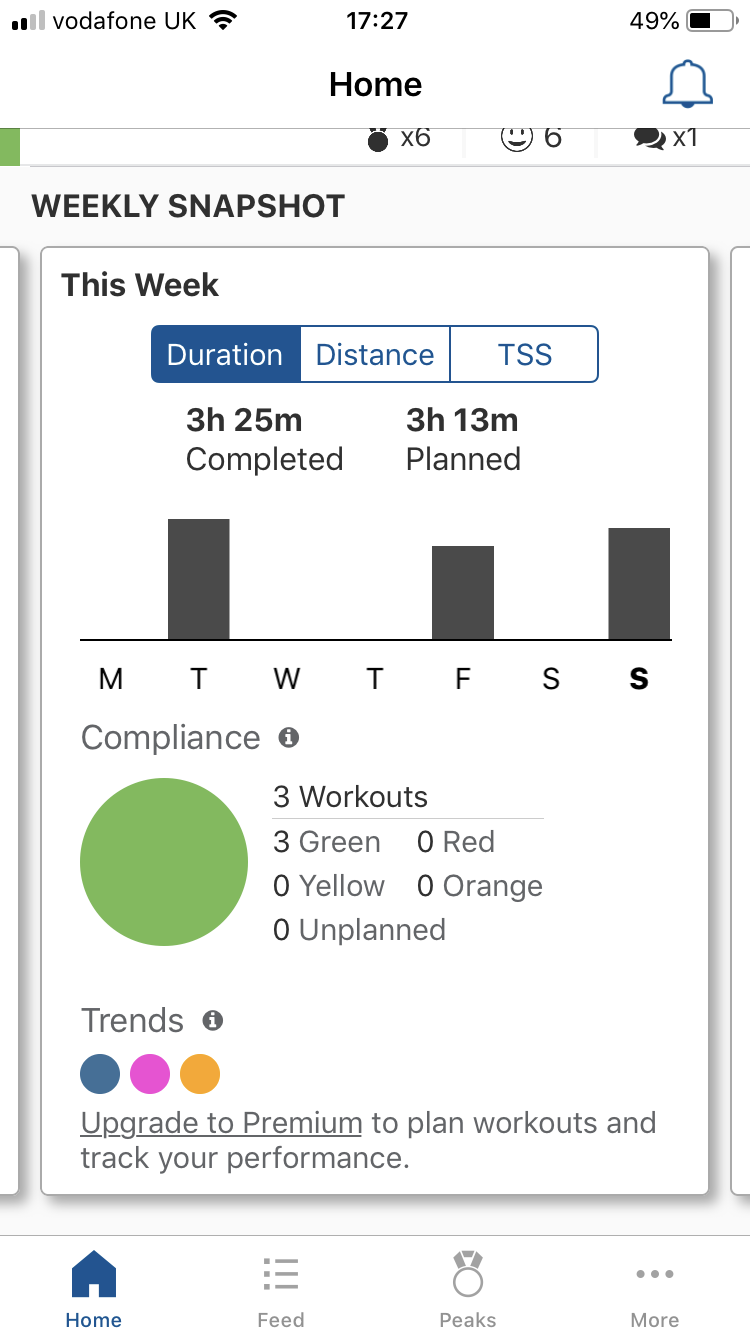Show info about Compliance
The width and height of the screenshot is (750, 1334).
(x=289, y=738)
